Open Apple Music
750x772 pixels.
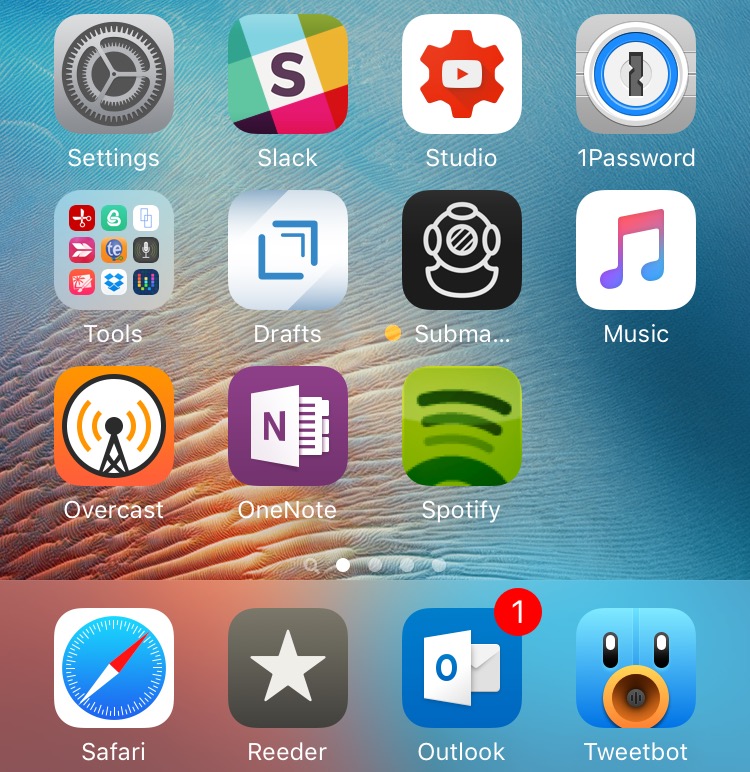point(636,250)
